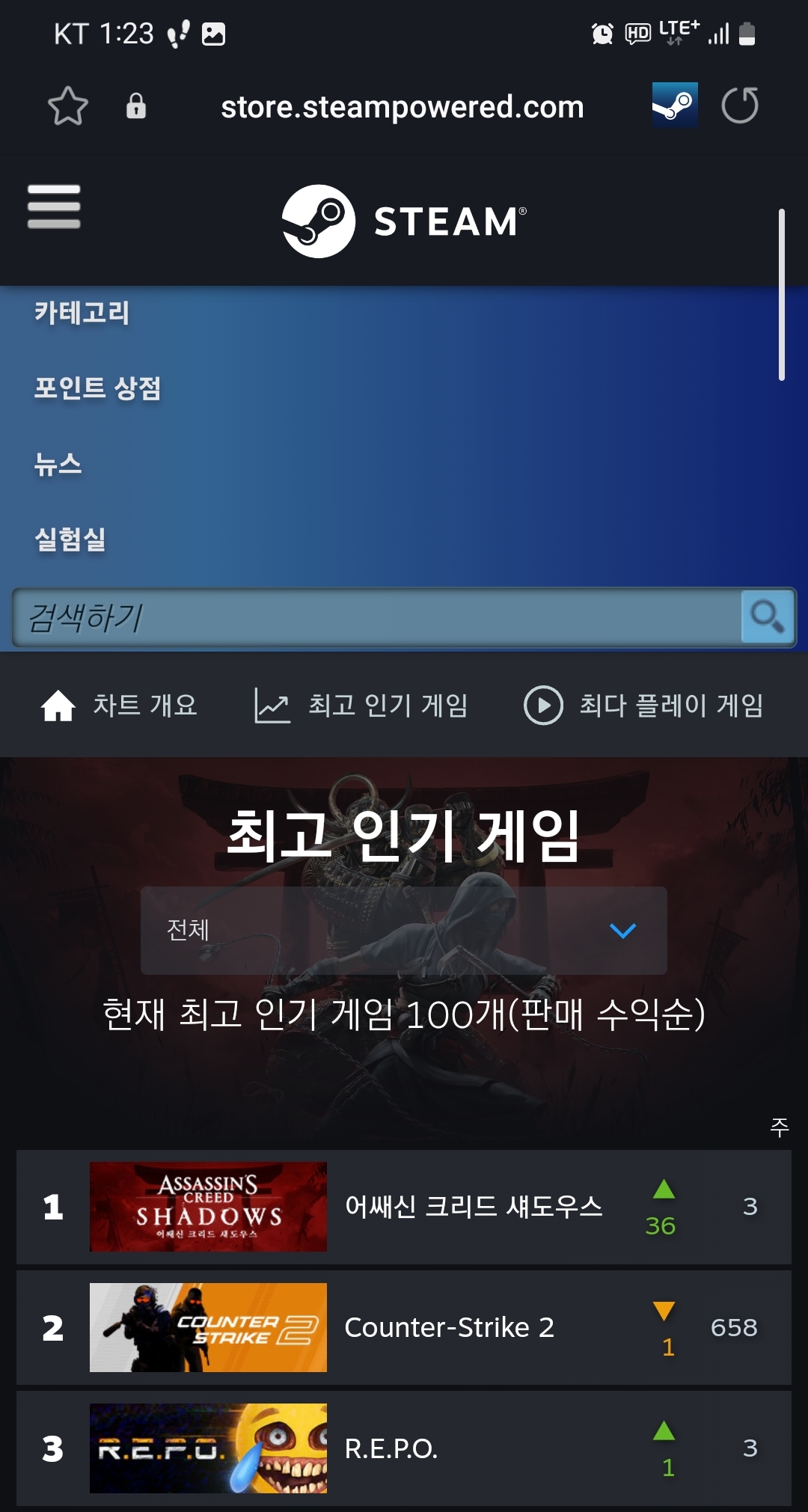
Task: Bookmark this page with the star icon
Action: coord(67,106)
